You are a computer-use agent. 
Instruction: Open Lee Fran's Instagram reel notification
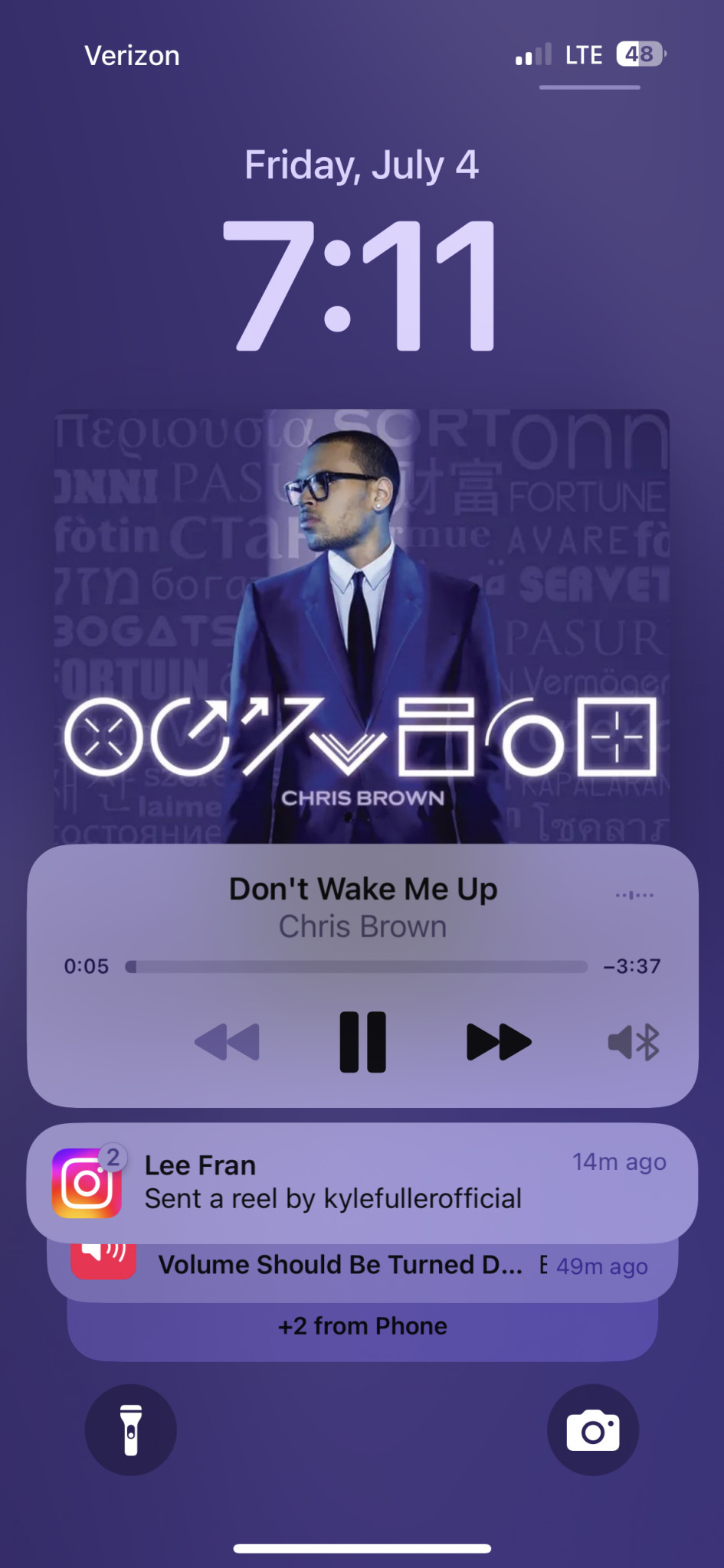pyautogui.click(x=362, y=1182)
